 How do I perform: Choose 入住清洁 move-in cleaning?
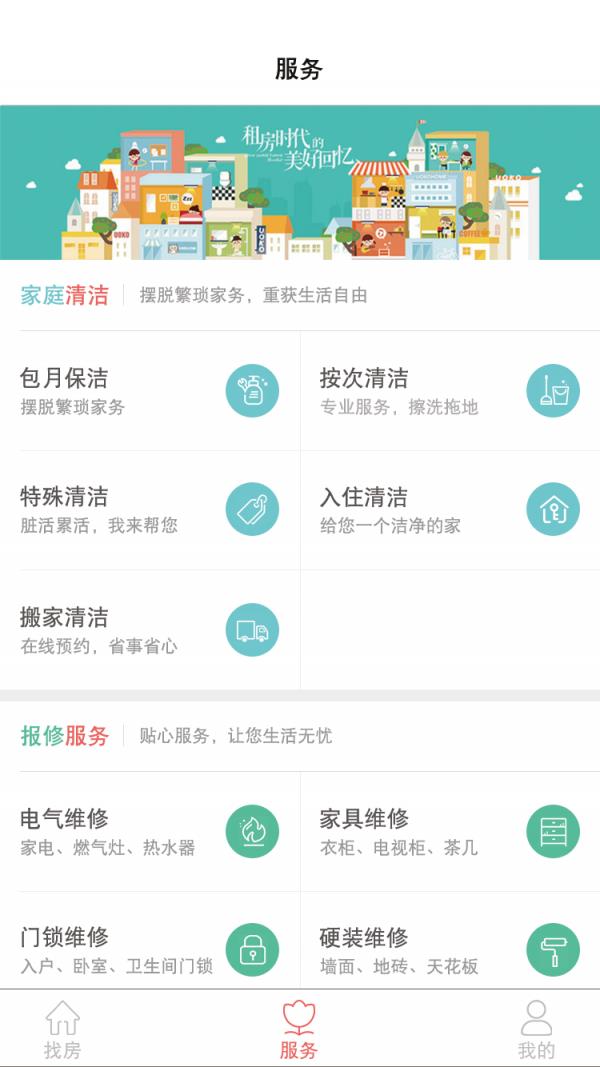pyautogui.click(x=450, y=510)
